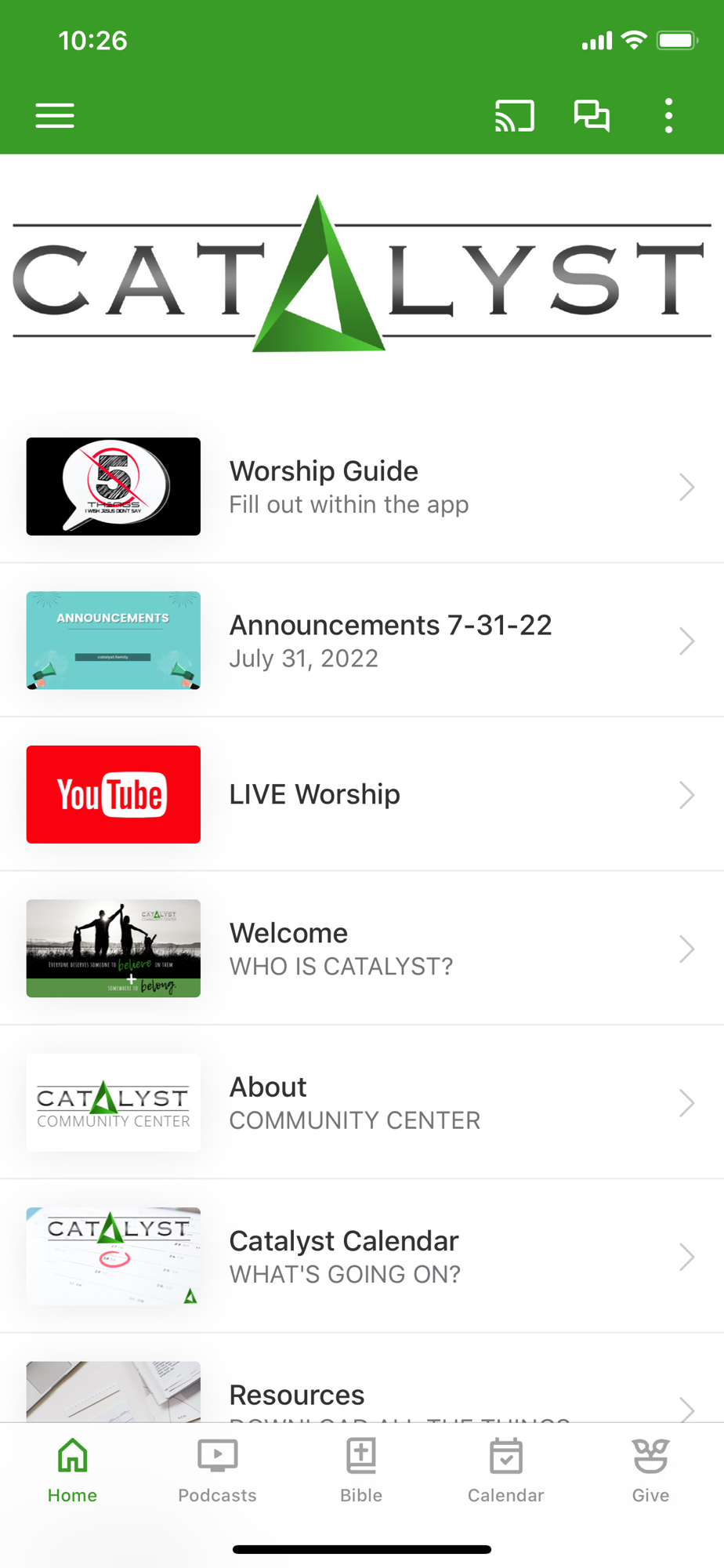Open the chat messages icon

(x=592, y=116)
